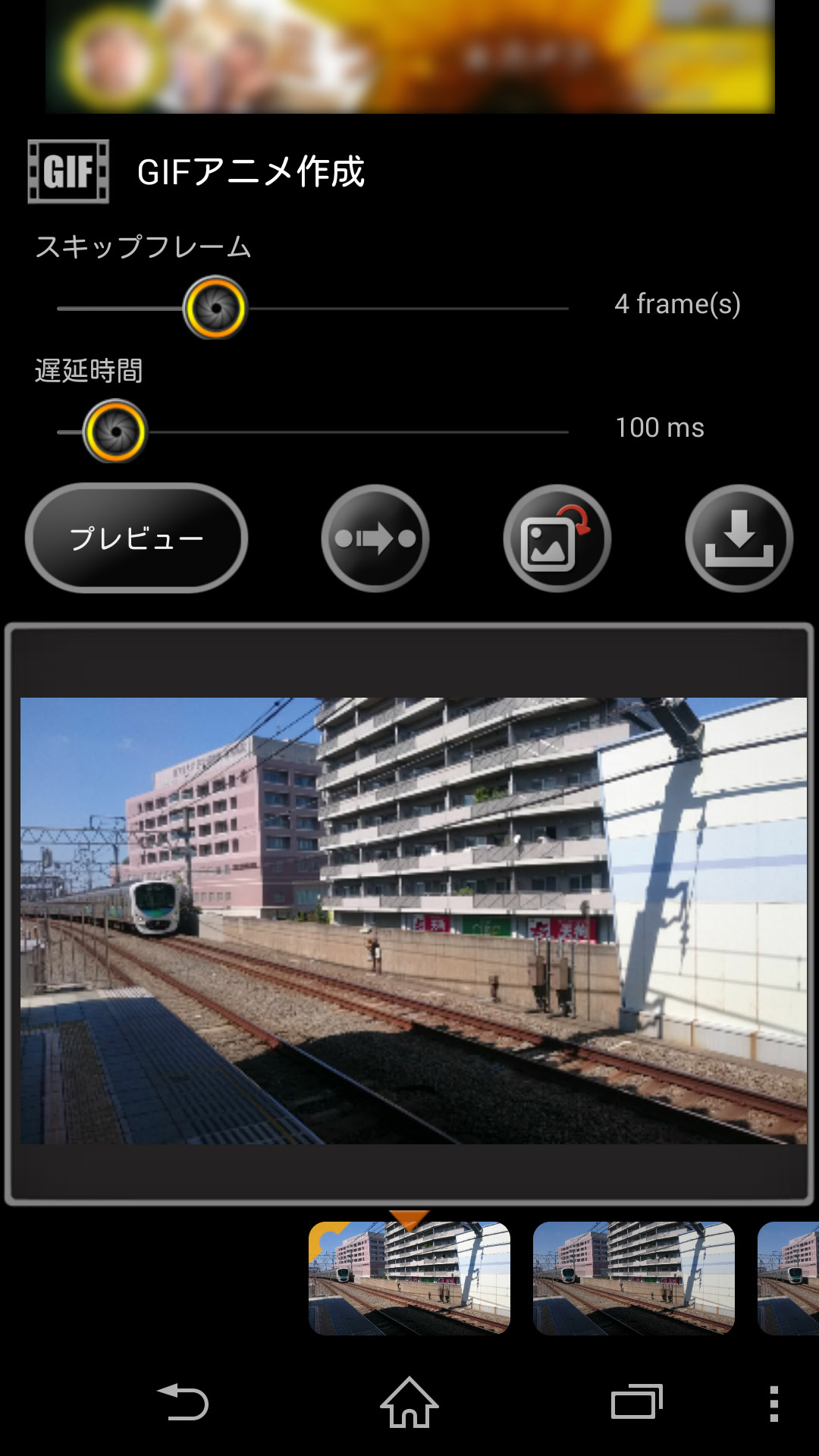Tap the 遅延時間 delay slider handle
The image size is (819, 1456).
coord(115,431)
